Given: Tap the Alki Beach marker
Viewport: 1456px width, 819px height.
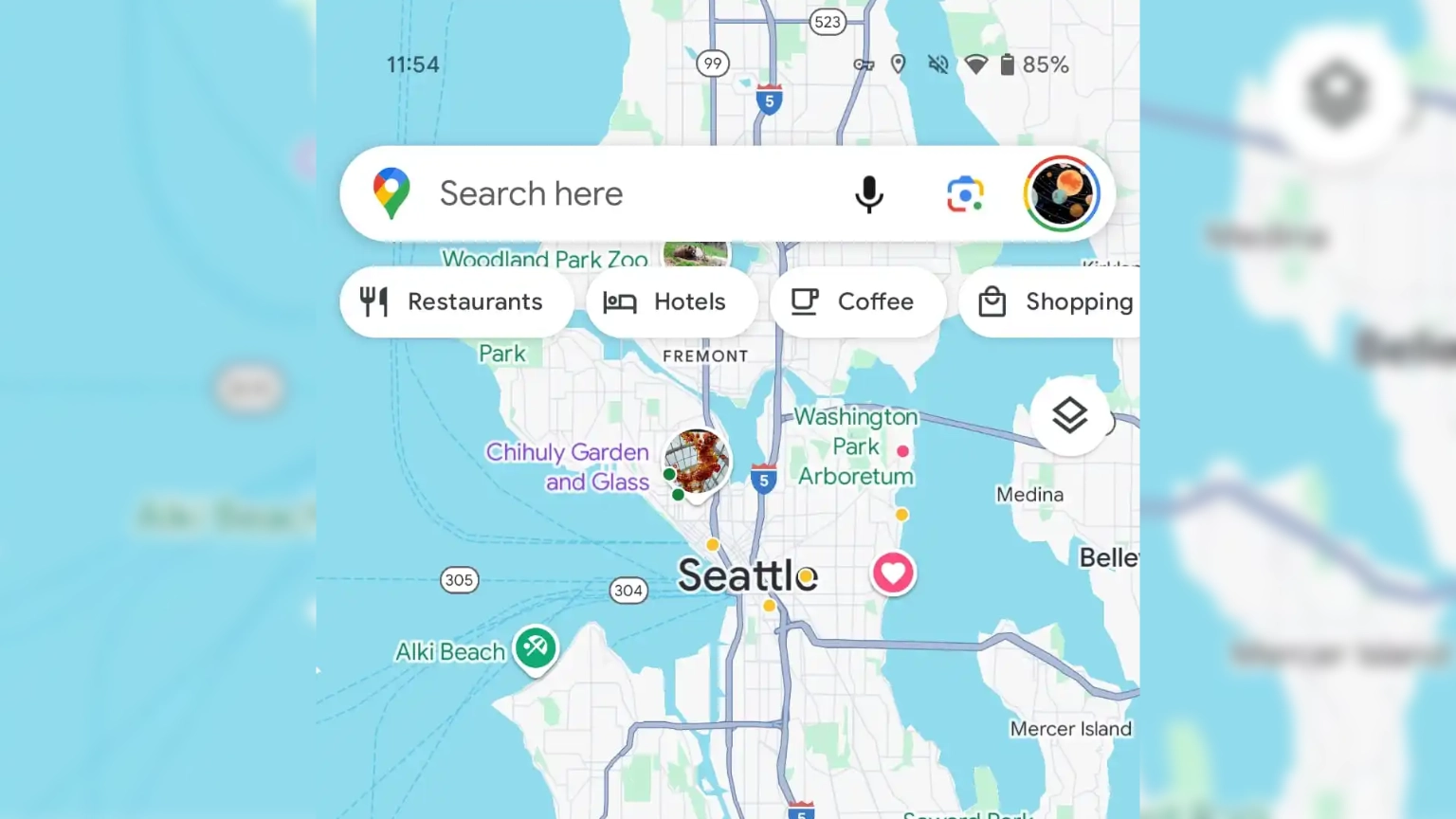Looking at the screenshot, I should click(x=536, y=648).
